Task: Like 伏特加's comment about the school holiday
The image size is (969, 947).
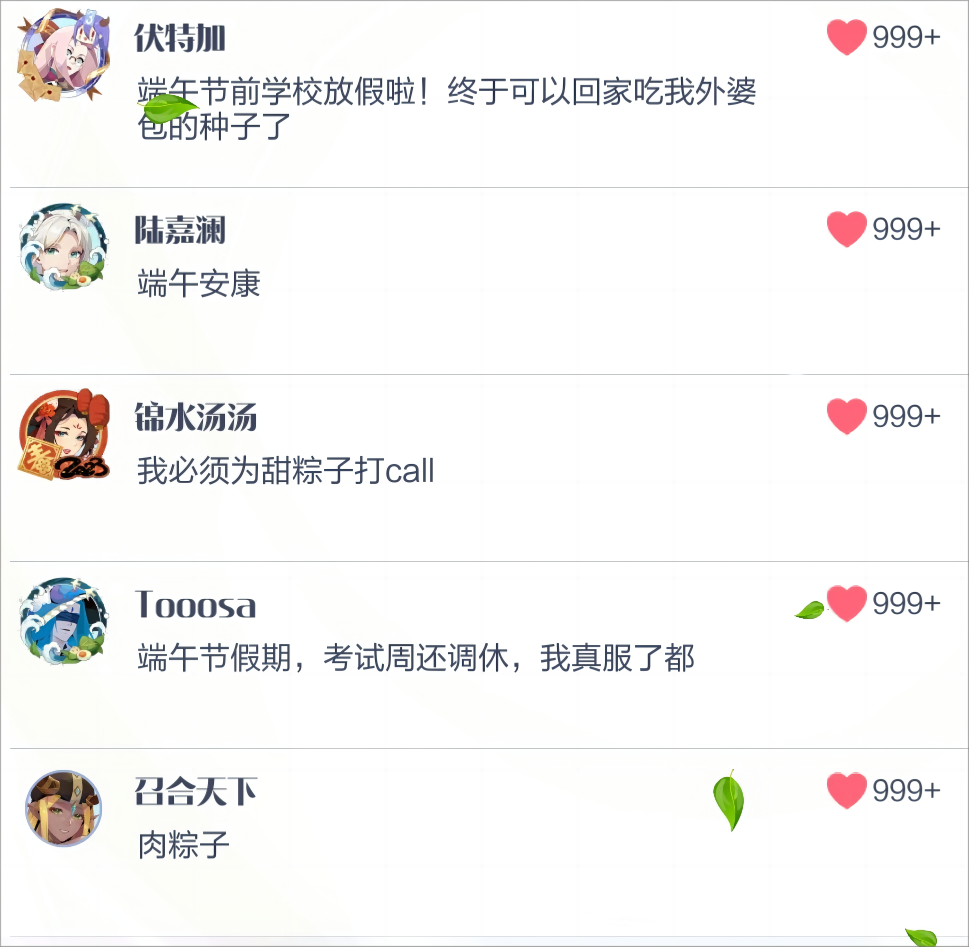Action: click(x=846, y=38)
